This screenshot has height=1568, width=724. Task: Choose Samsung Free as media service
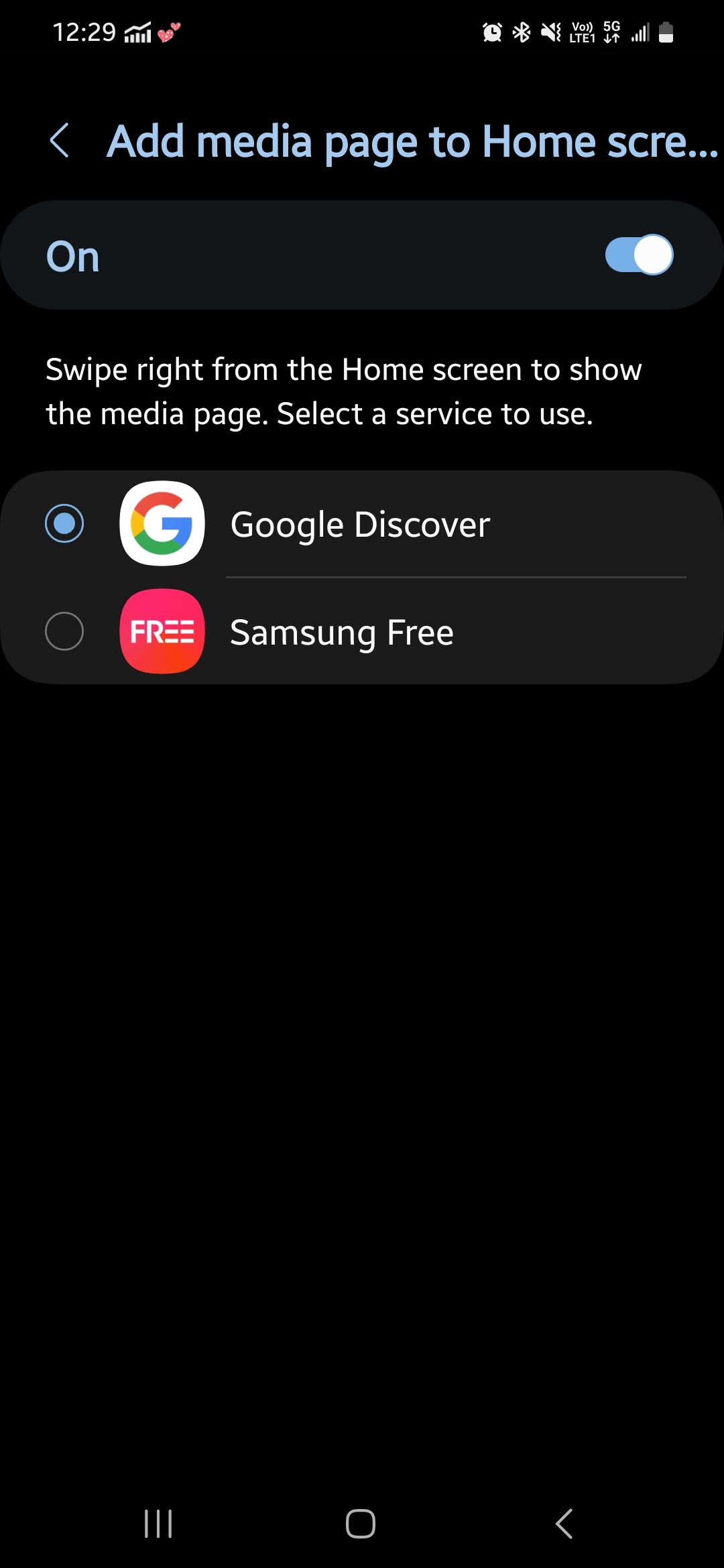pos(64,631)
